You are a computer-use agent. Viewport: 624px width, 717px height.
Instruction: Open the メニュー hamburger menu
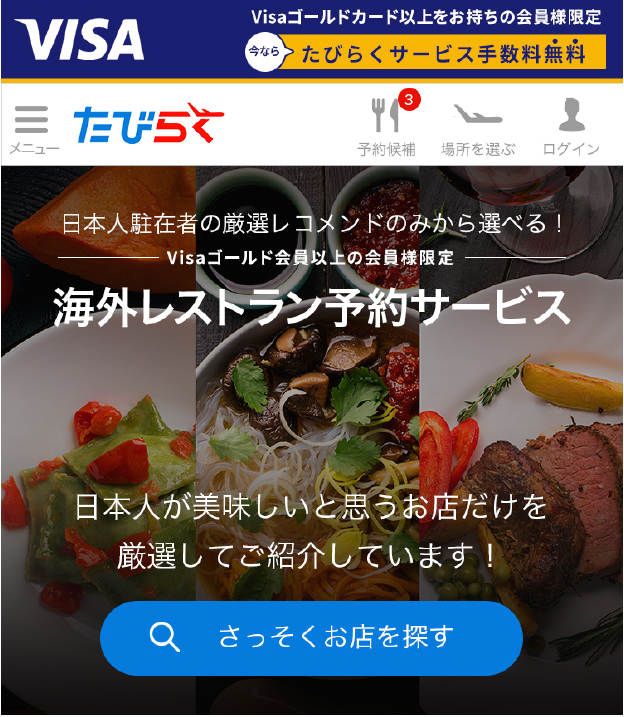pyautogui.click(x=33, y=128)
